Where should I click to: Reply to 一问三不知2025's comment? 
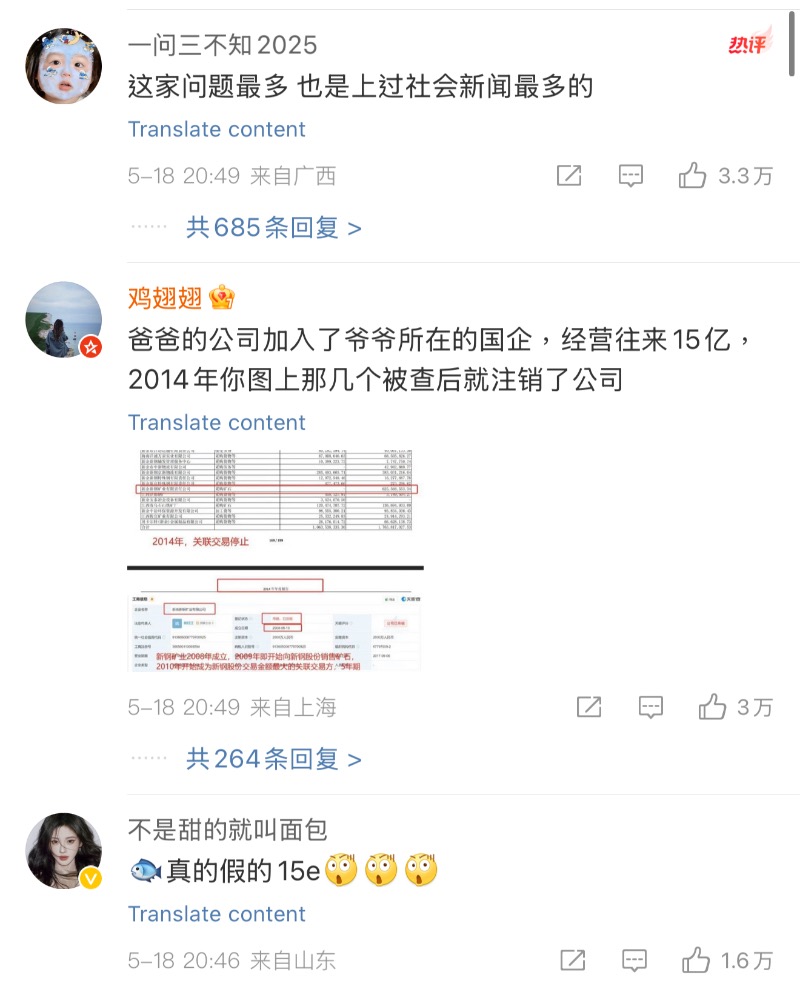coord(630,177)
